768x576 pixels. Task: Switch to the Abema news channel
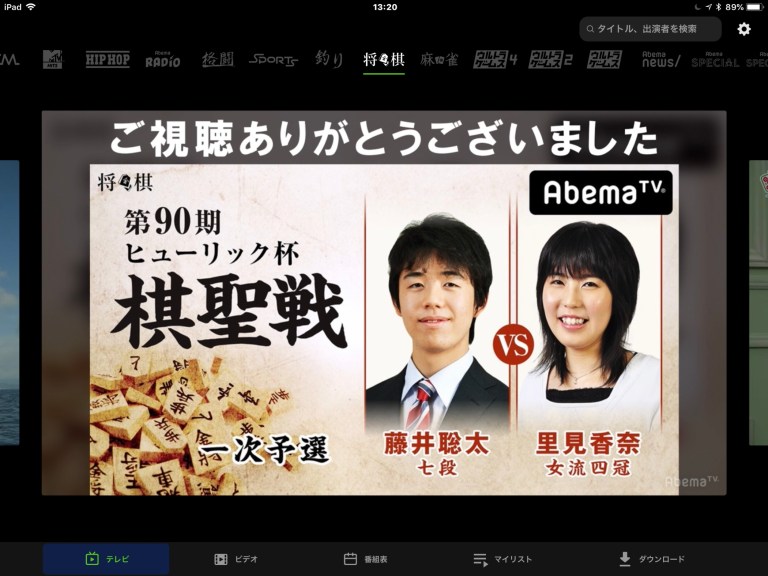(660, 60)
